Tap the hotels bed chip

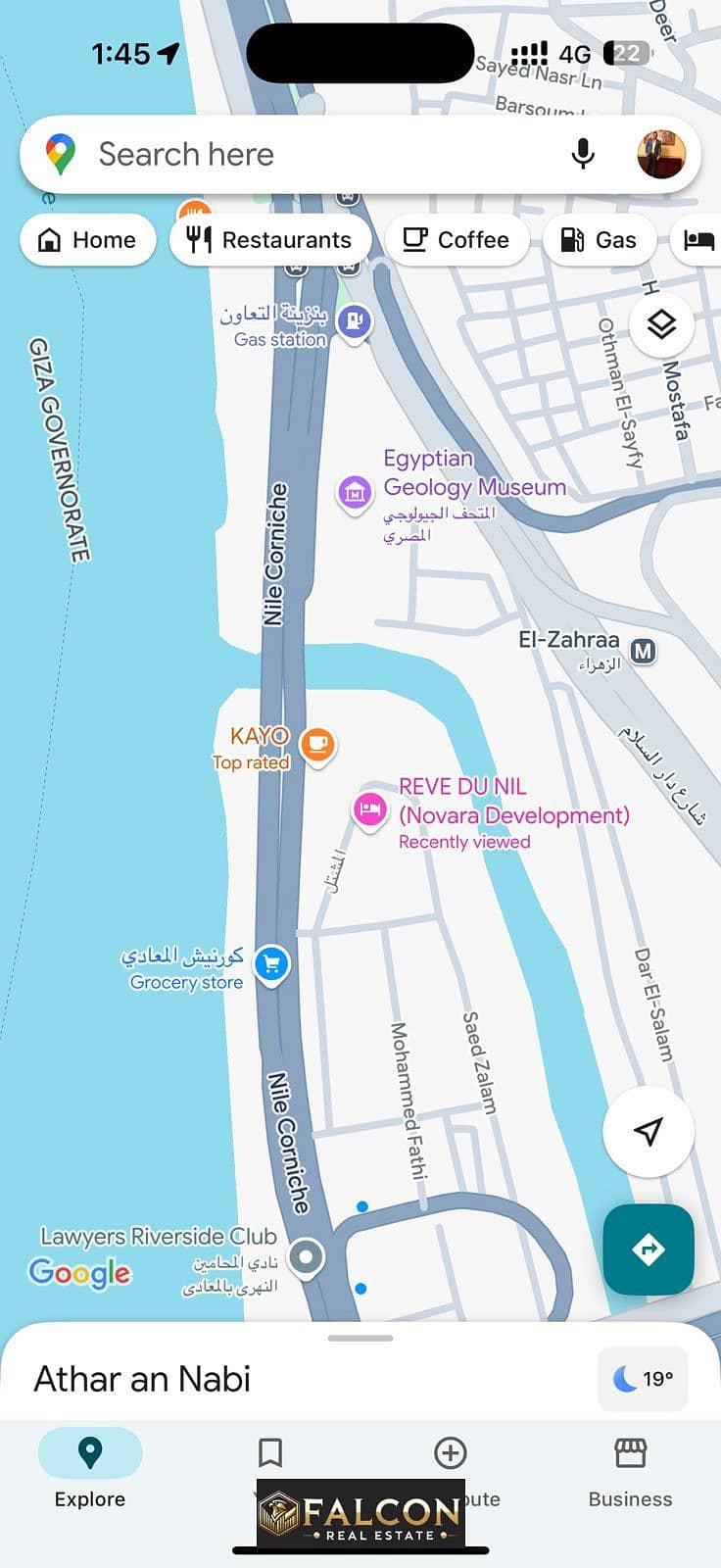point(698,240)
